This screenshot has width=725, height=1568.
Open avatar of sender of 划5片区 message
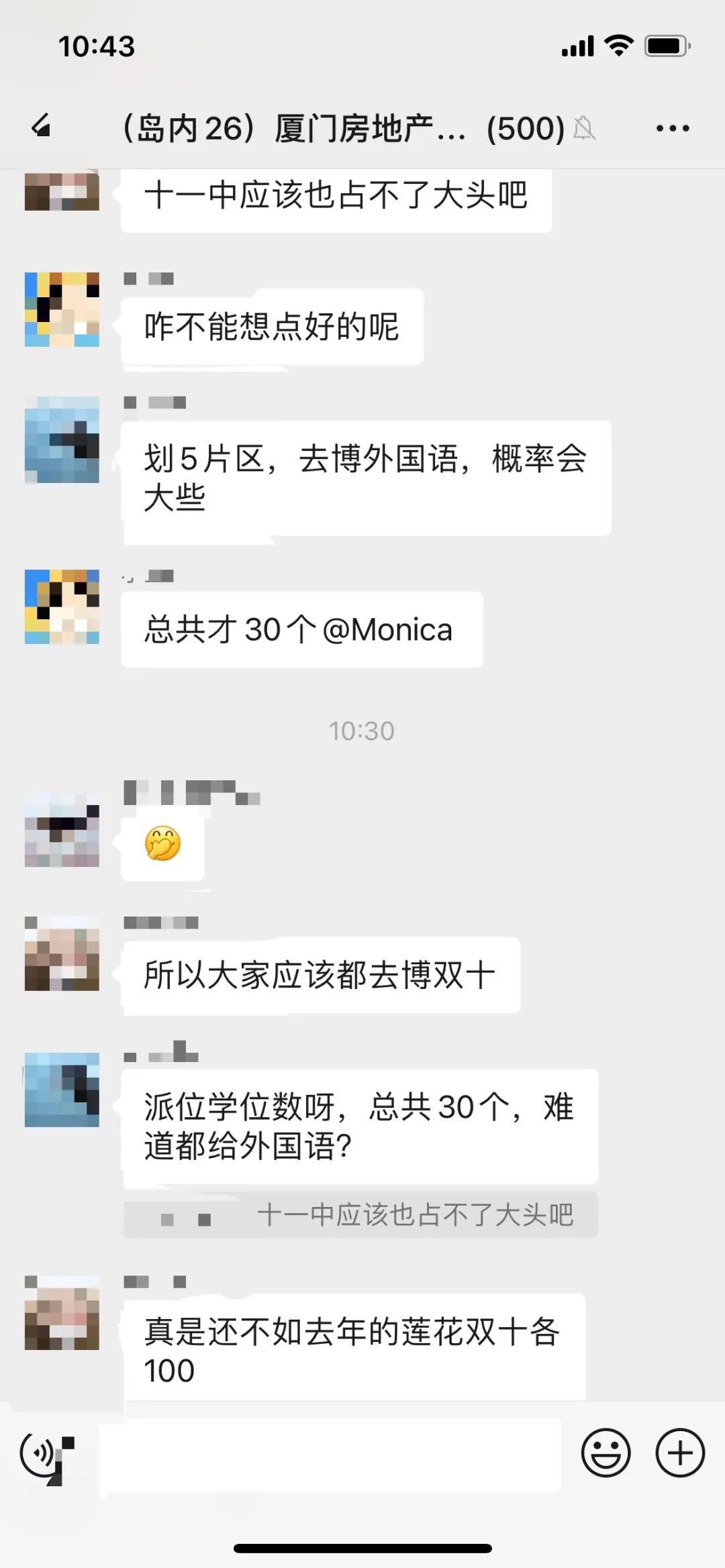pos(62,439)
